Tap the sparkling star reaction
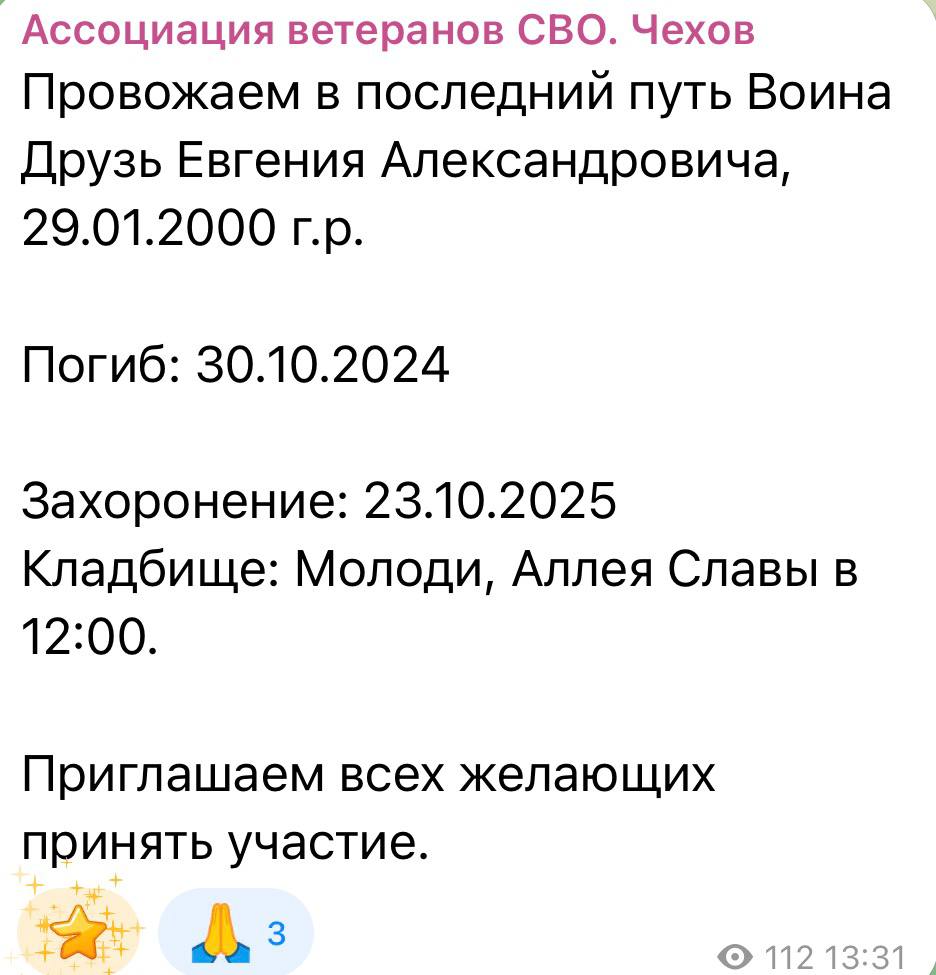Image resolution: width=936 pixels, height=975 pixels. click(x=78, y=930)
